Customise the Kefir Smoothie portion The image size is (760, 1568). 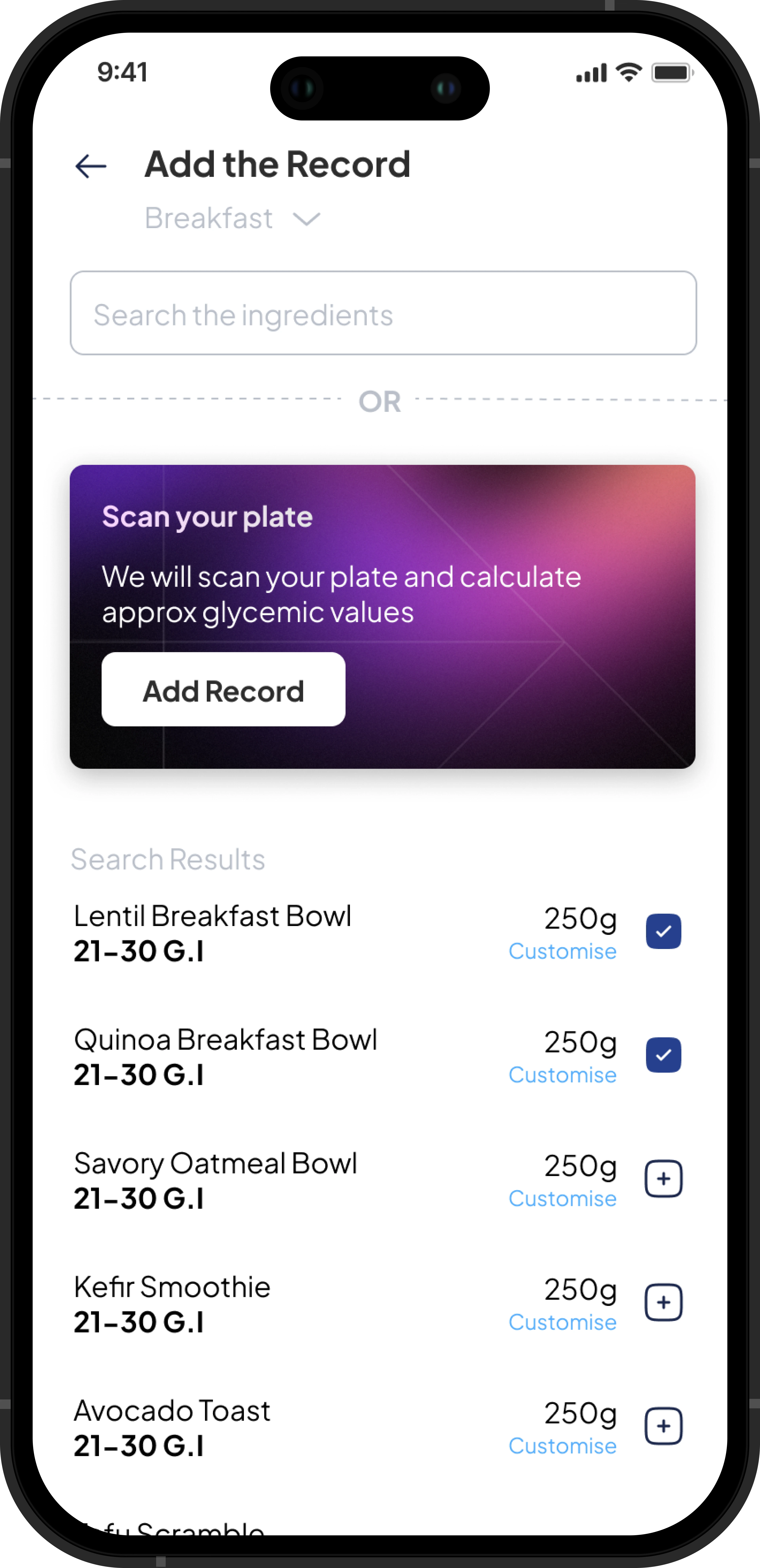click(x=562, y=1322)
